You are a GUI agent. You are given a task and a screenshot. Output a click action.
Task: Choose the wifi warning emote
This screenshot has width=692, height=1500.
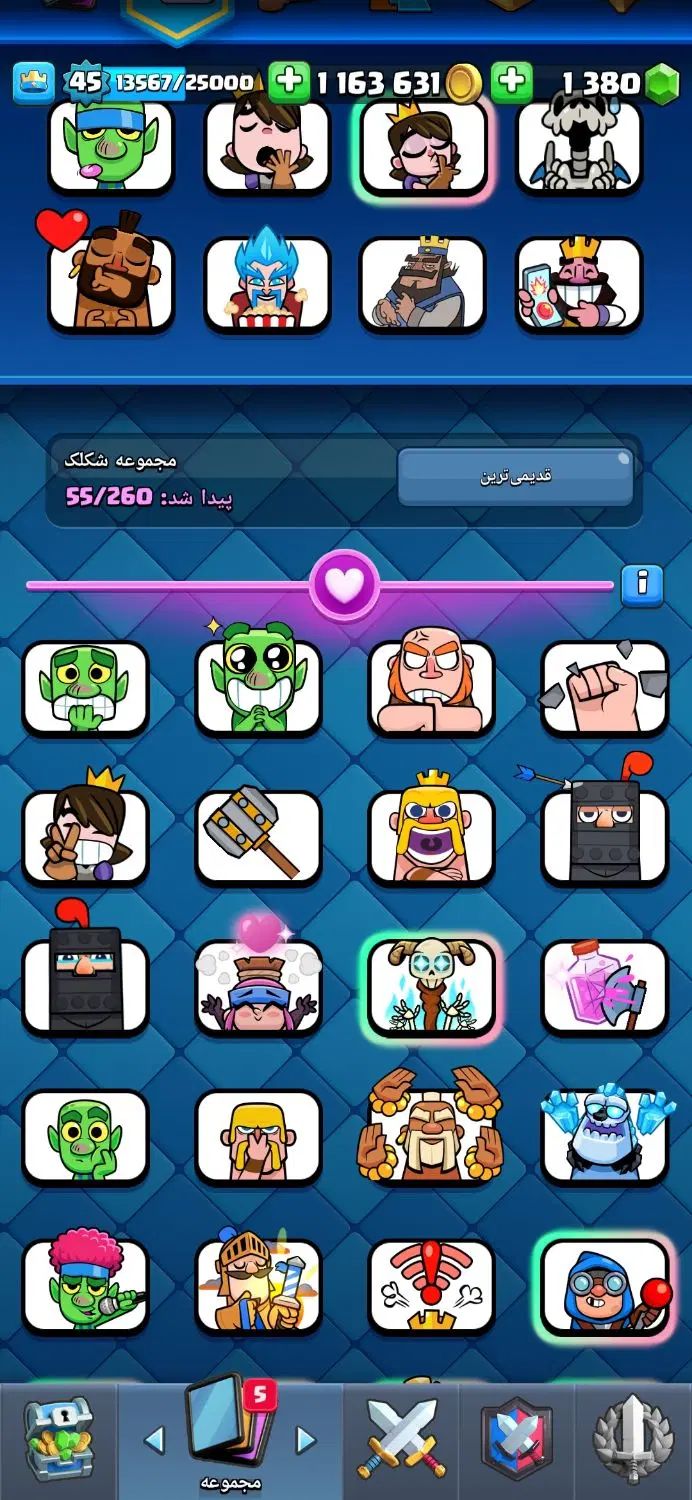pos(431,1285)
